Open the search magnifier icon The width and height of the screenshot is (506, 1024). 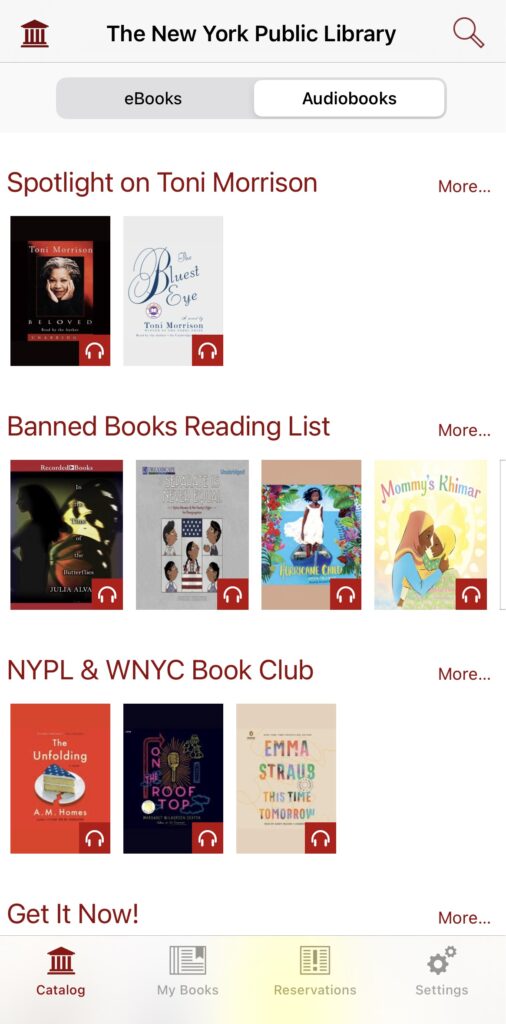pyautogui.click(x=468, y=33)
